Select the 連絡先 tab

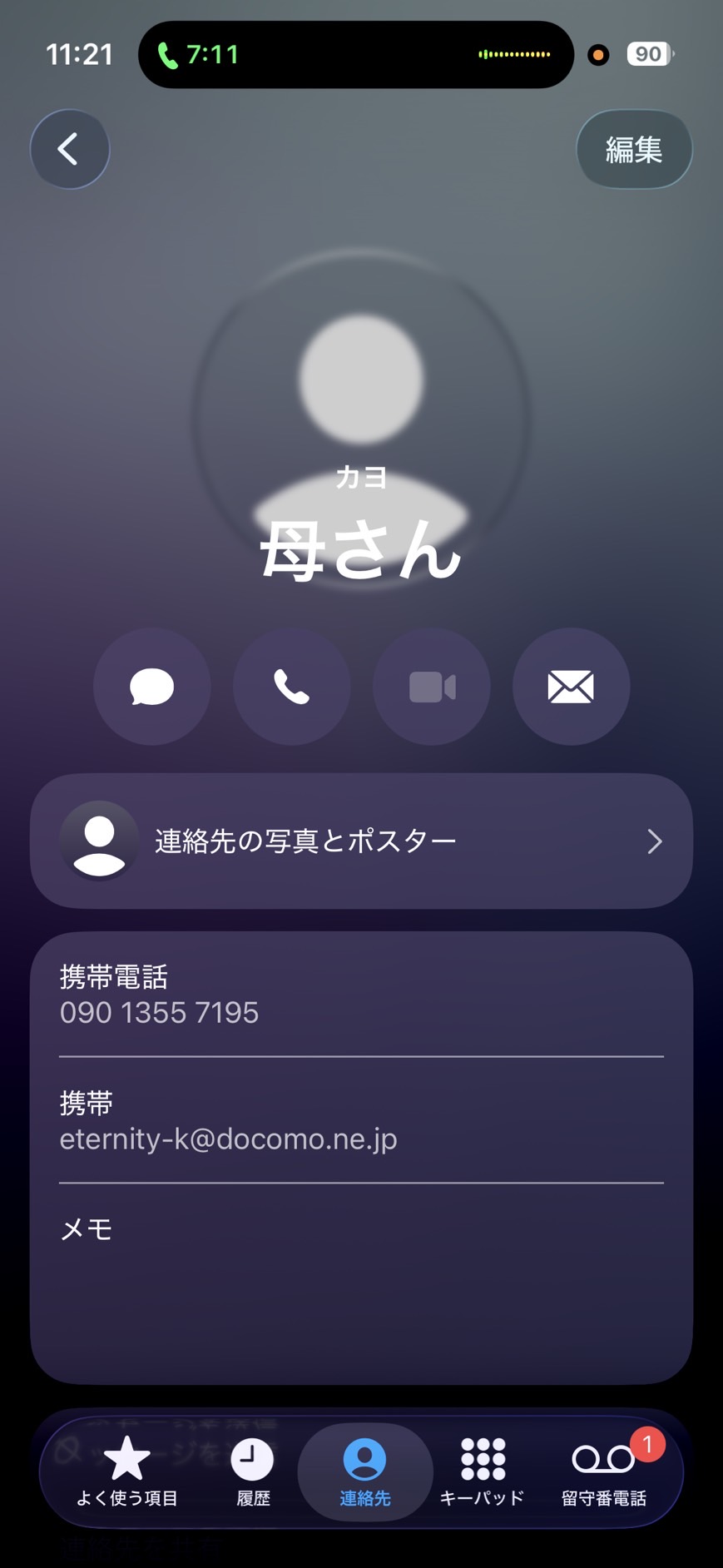[x=365, y=1471]
